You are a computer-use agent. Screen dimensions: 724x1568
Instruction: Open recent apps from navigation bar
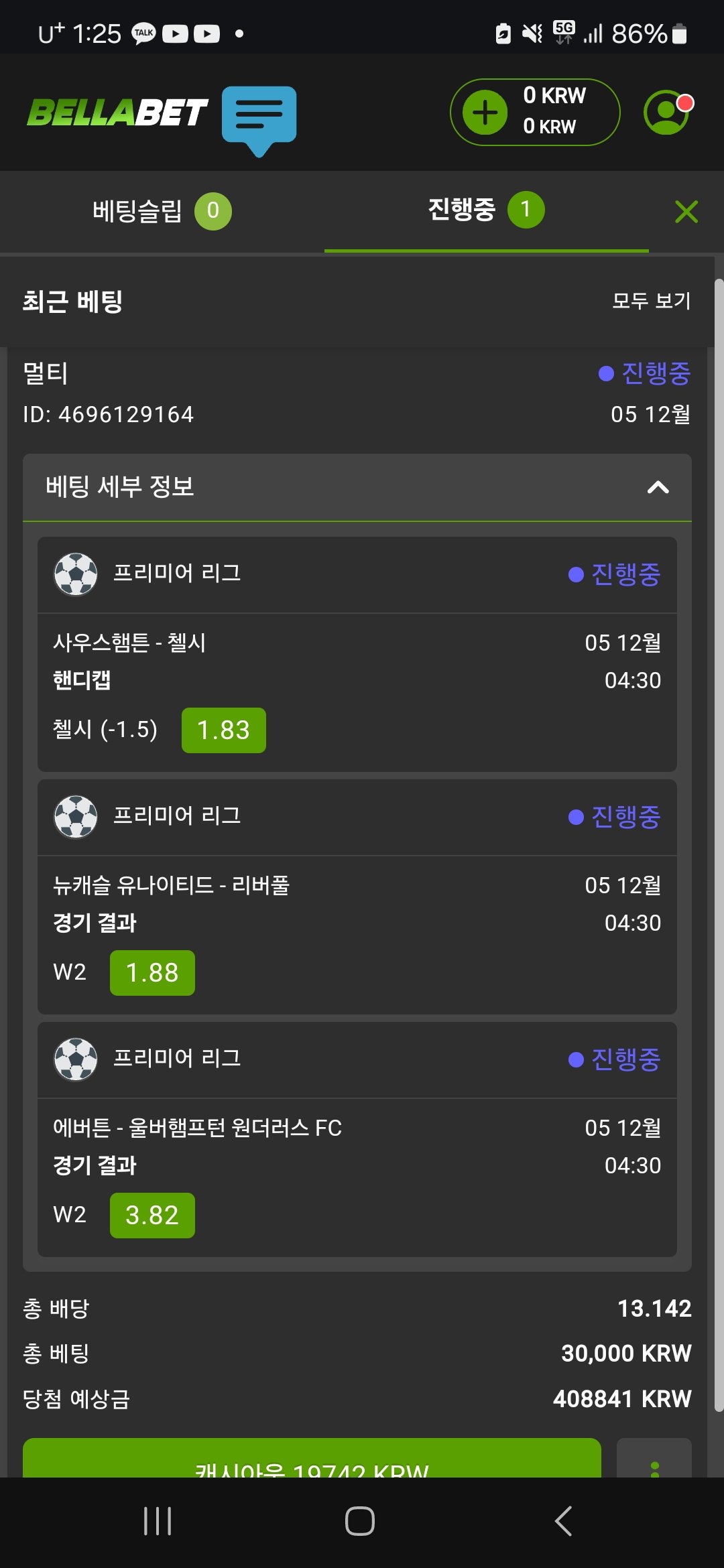coord(158,1521)
